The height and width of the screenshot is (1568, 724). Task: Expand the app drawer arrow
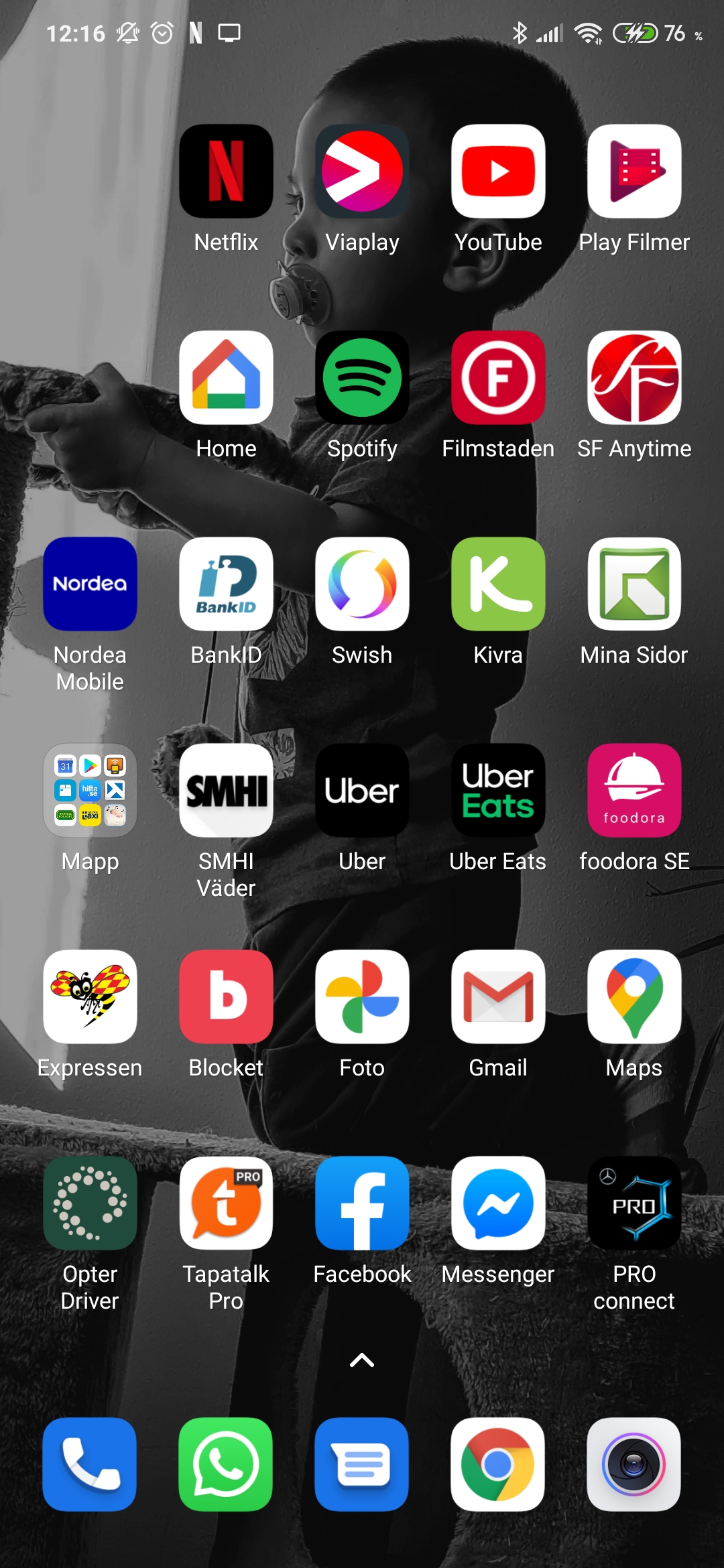tap(362, 1360)
